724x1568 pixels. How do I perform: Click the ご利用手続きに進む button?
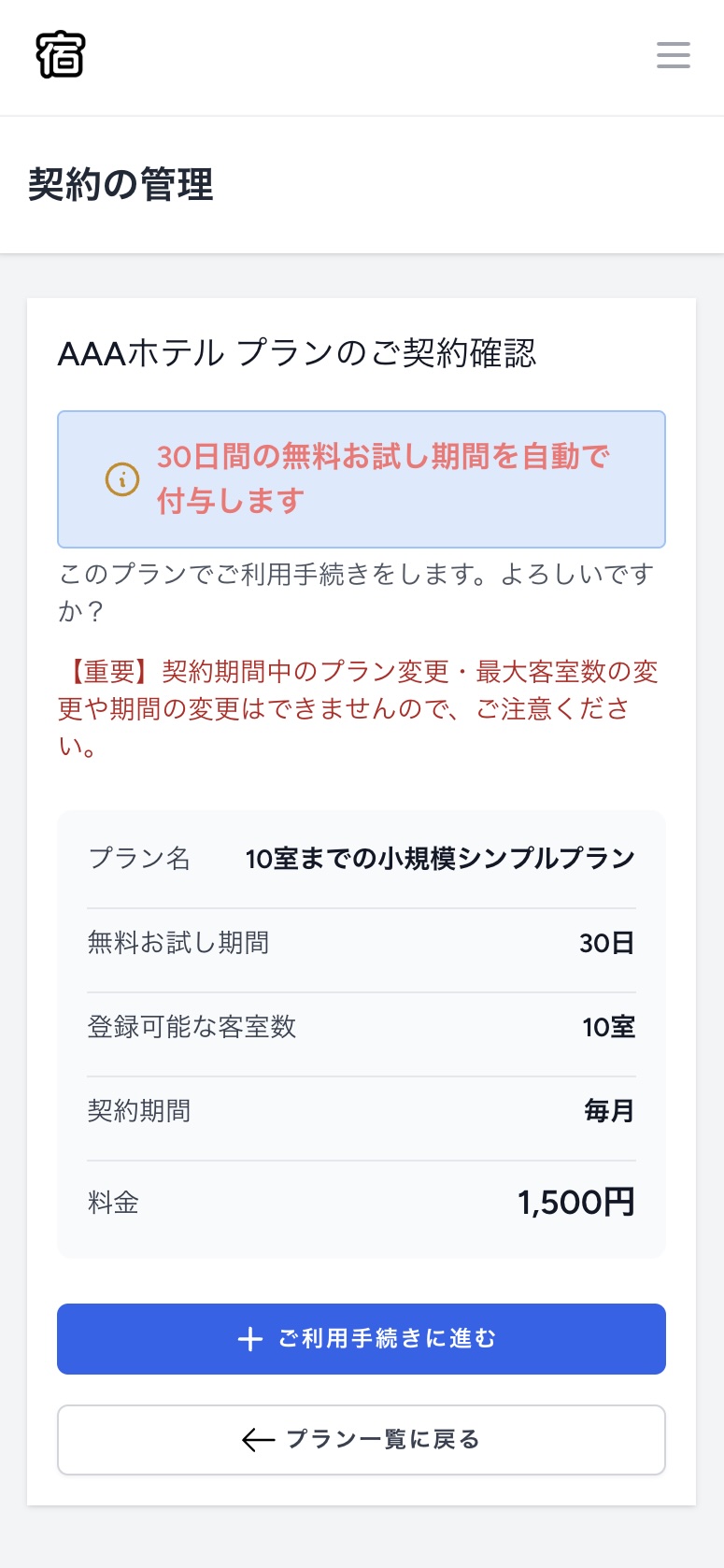click(x=362, y=1339)
